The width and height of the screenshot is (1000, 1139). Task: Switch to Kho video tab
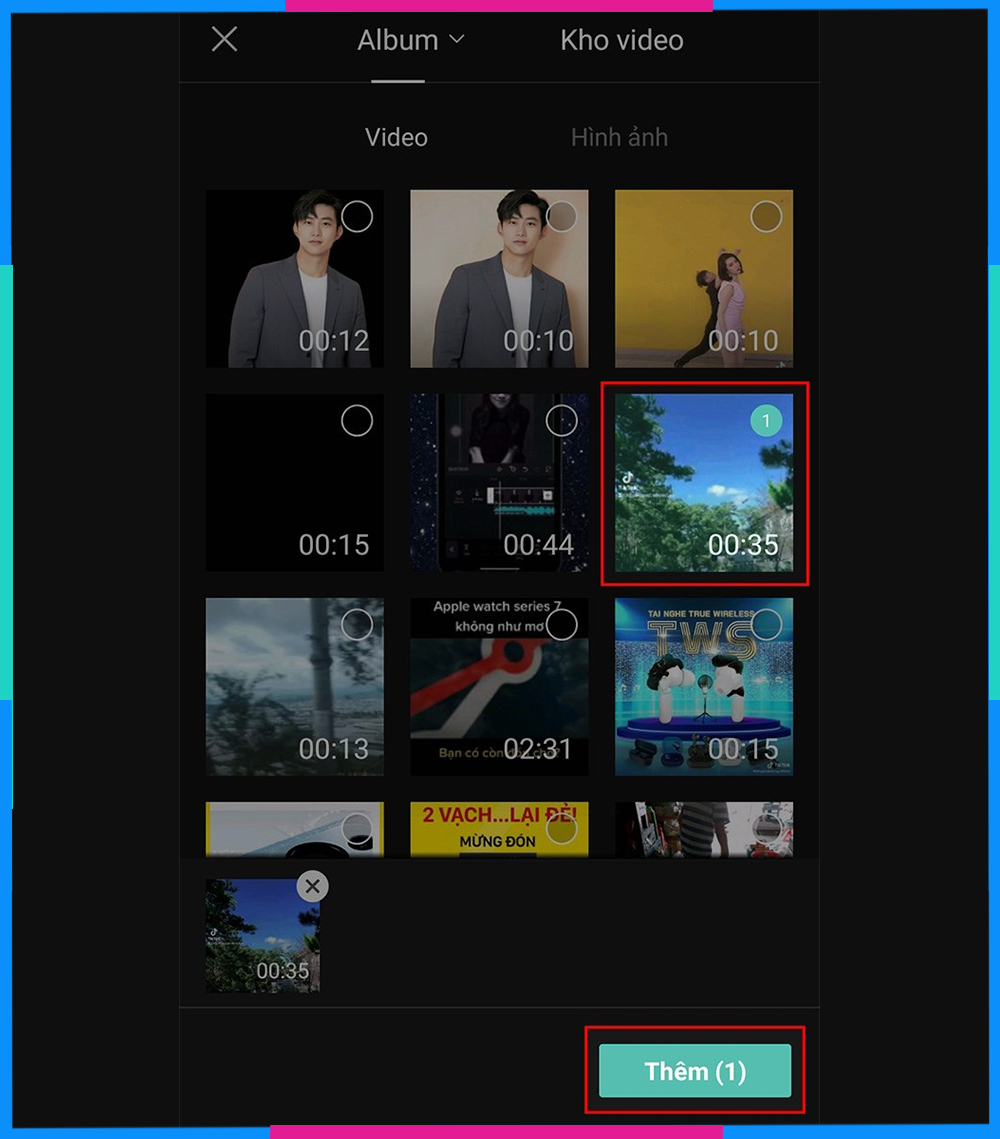[621, 41]
